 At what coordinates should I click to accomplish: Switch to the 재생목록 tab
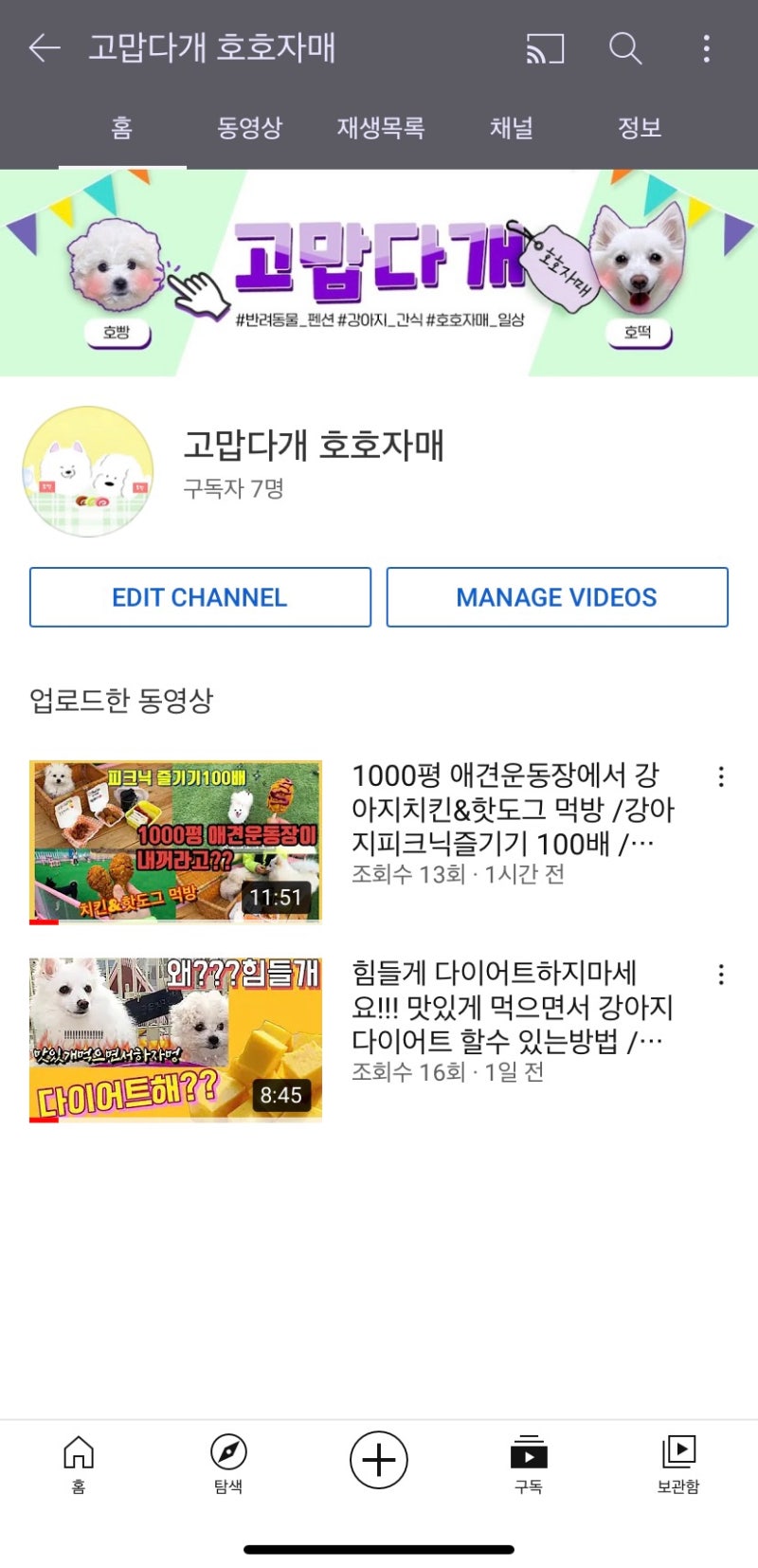click(380, 128)
